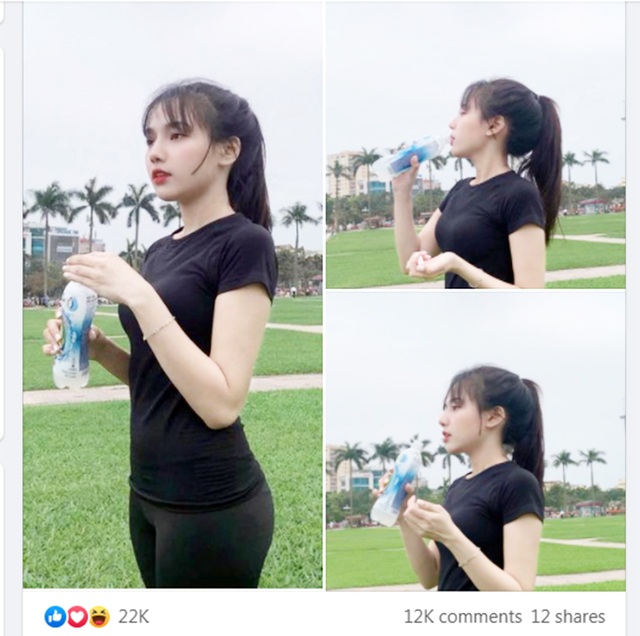Screen dimensions: 640x636
Task: Open the bottom right photo tile
Action: (x=475, y=440)
